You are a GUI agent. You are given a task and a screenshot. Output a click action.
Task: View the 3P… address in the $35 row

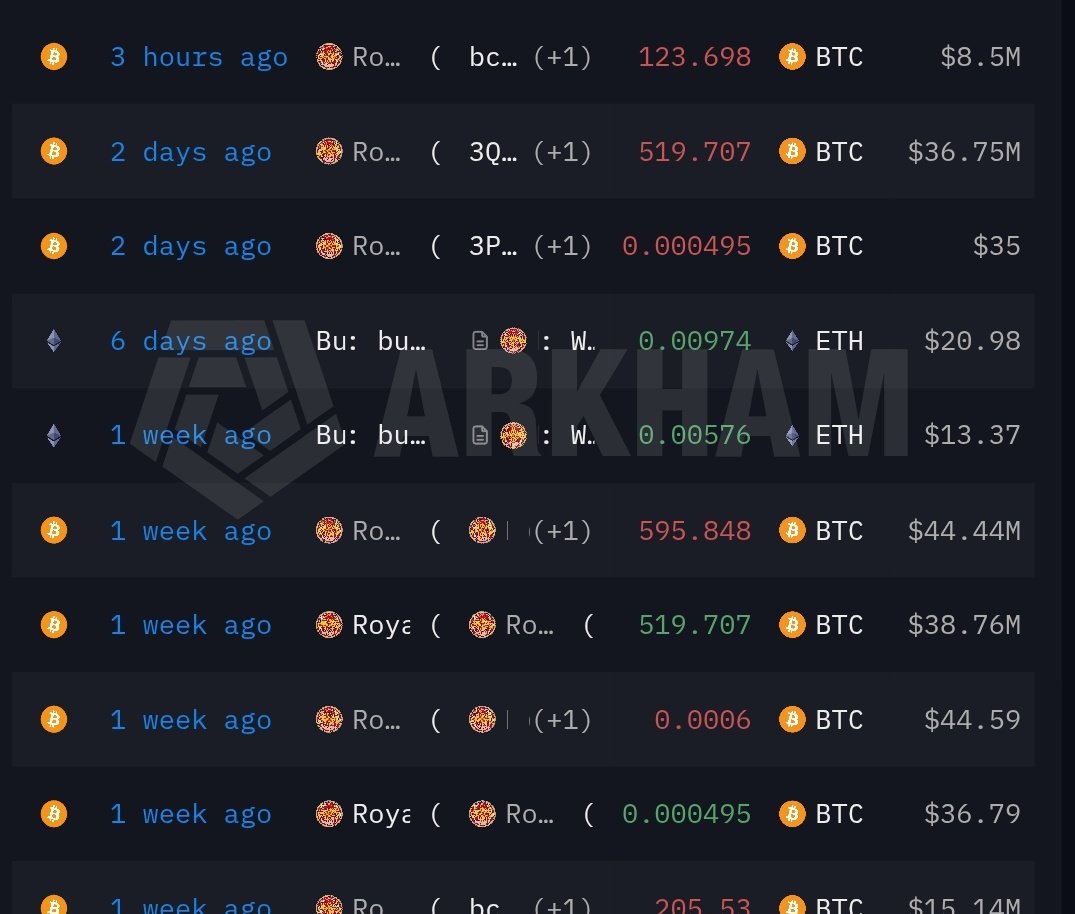point(493,246)
